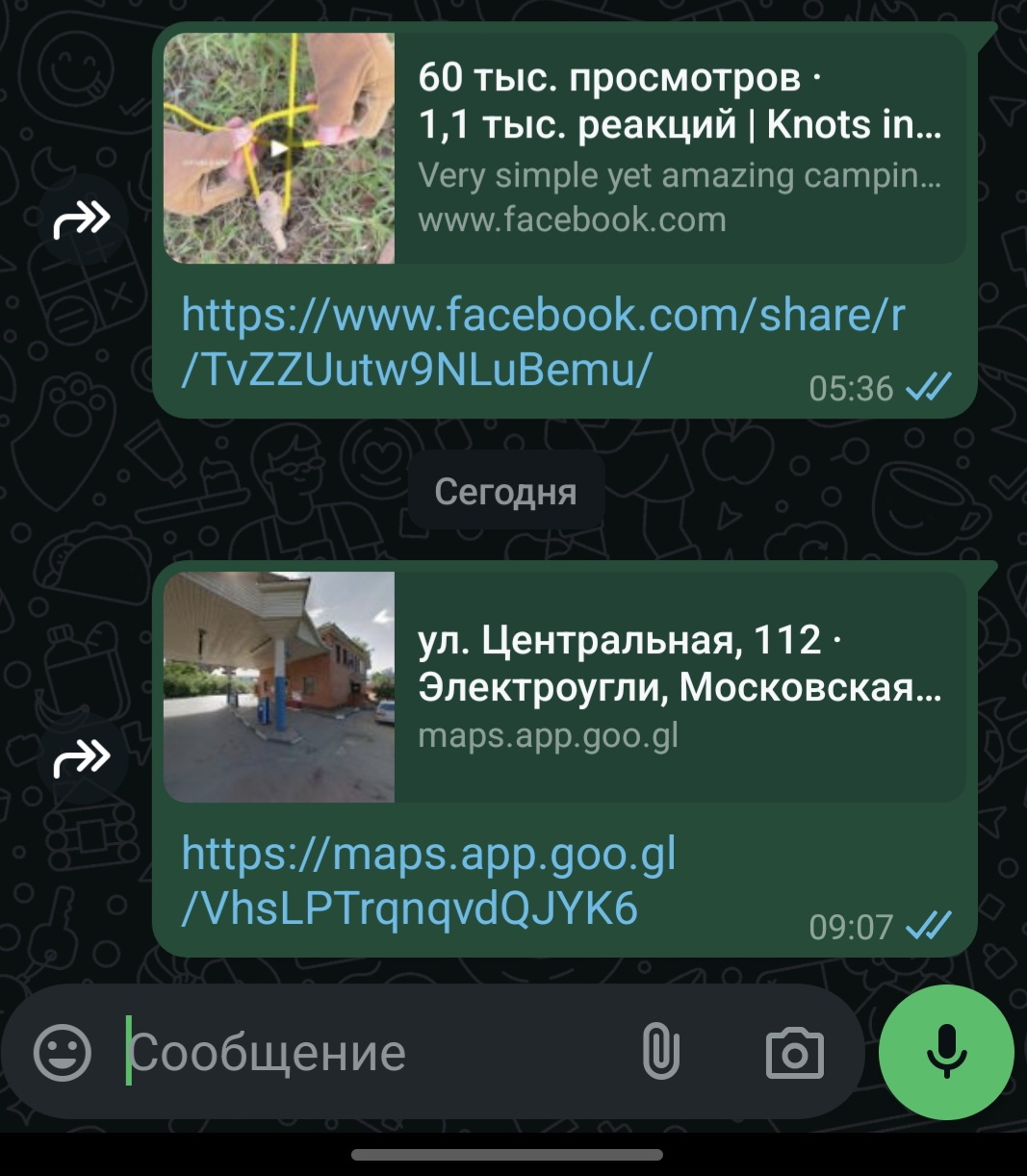
Task: Forward the Facebook link message
Action: tap(83, 221)
